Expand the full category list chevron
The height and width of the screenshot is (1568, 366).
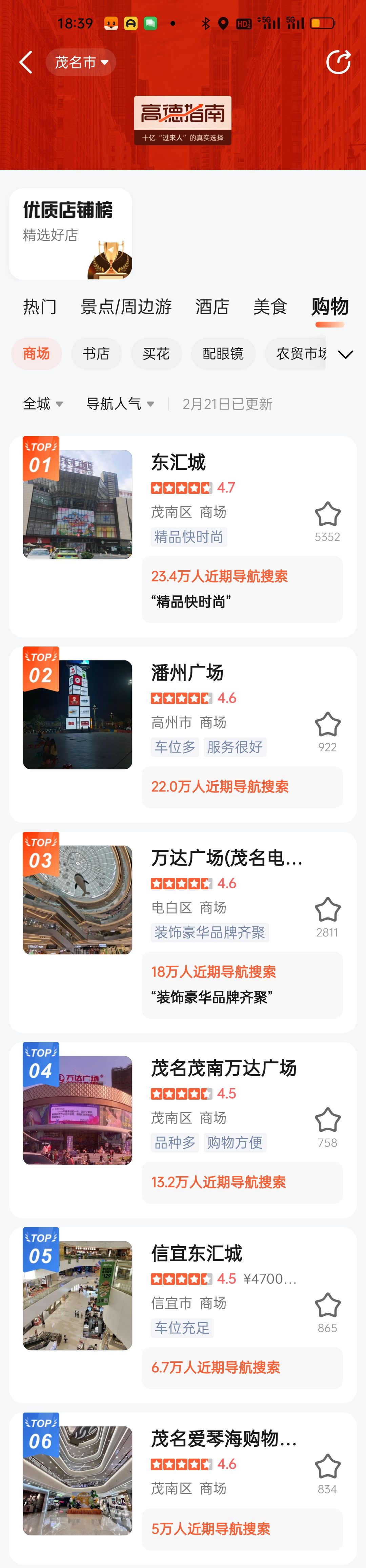(345, 354)
